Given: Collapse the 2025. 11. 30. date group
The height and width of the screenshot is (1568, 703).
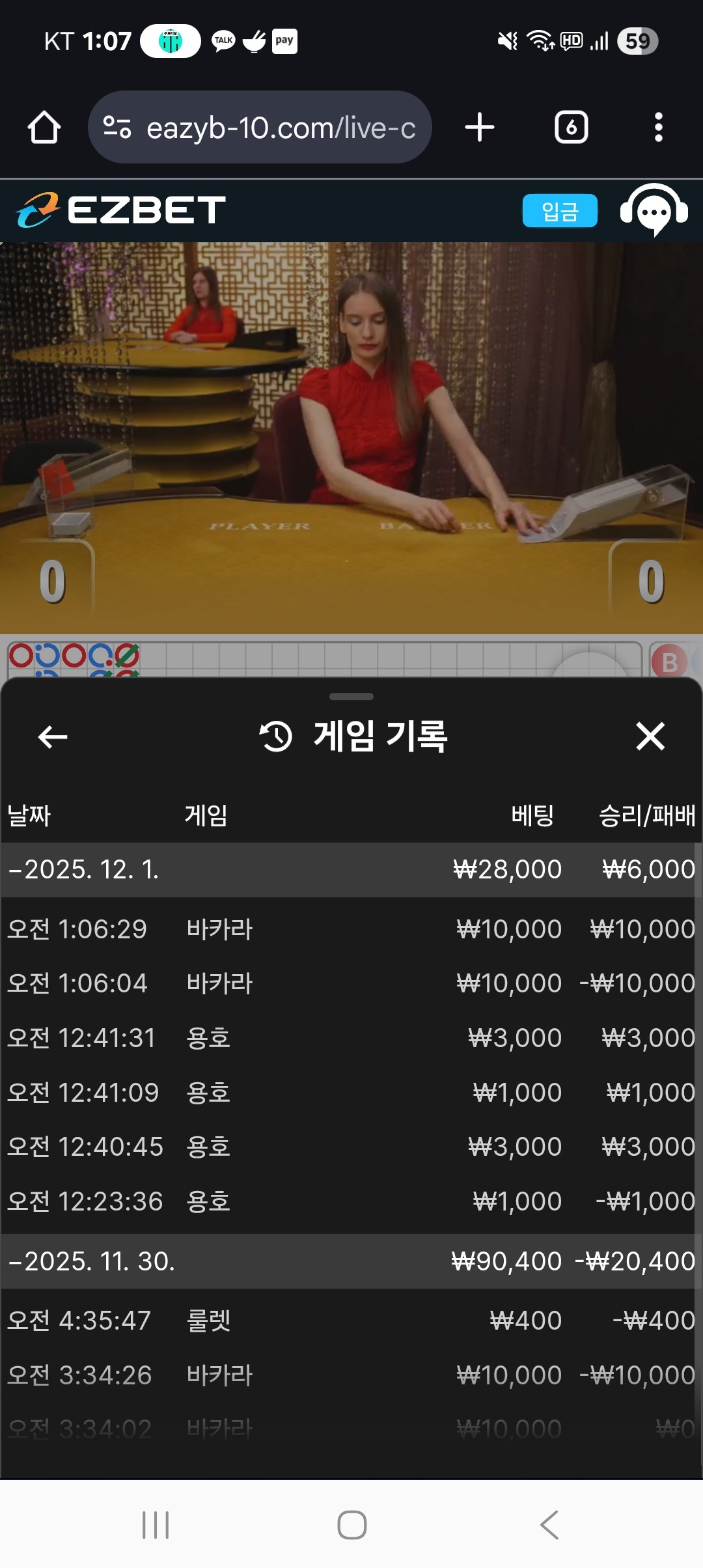Looking at the screenshot, I should click(91, 1261).
